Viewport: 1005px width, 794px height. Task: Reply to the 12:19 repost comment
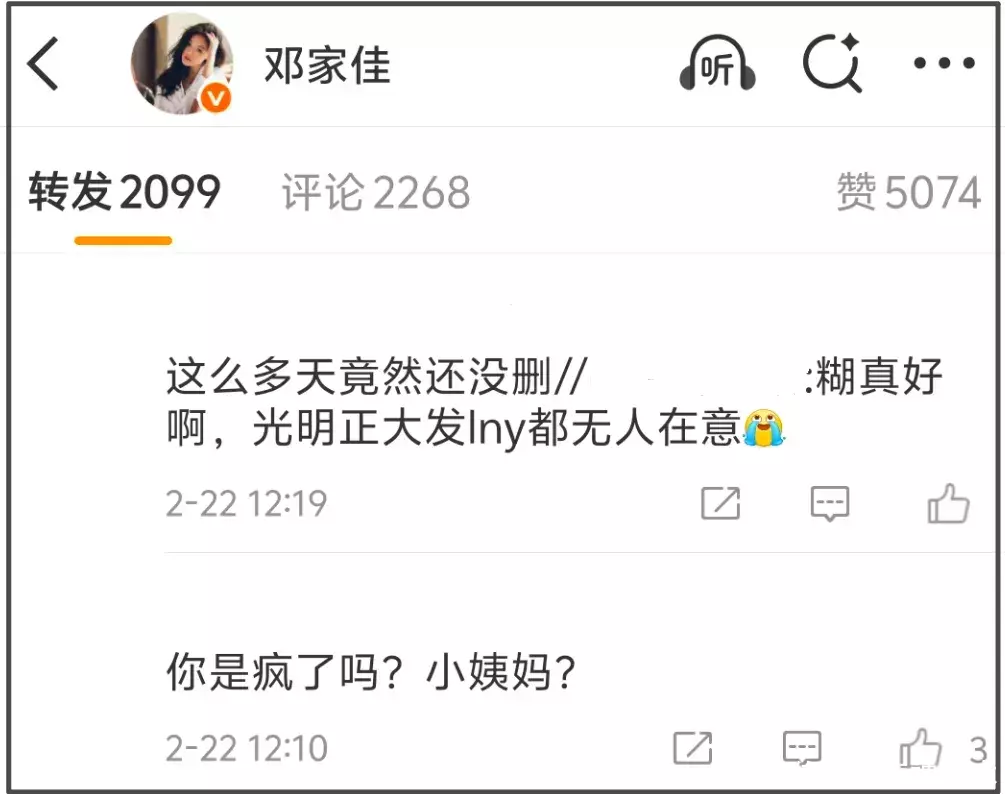829,503
